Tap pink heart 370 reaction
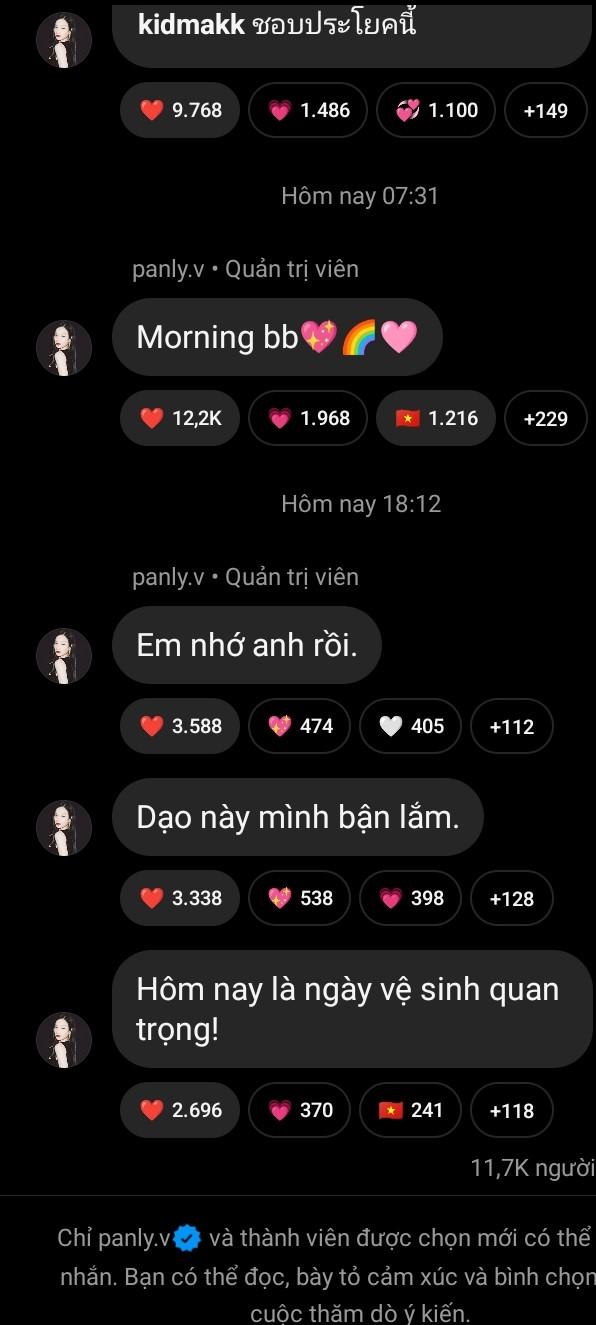The height and width of the screenshot is (1325, 596). click(300, 1110)
